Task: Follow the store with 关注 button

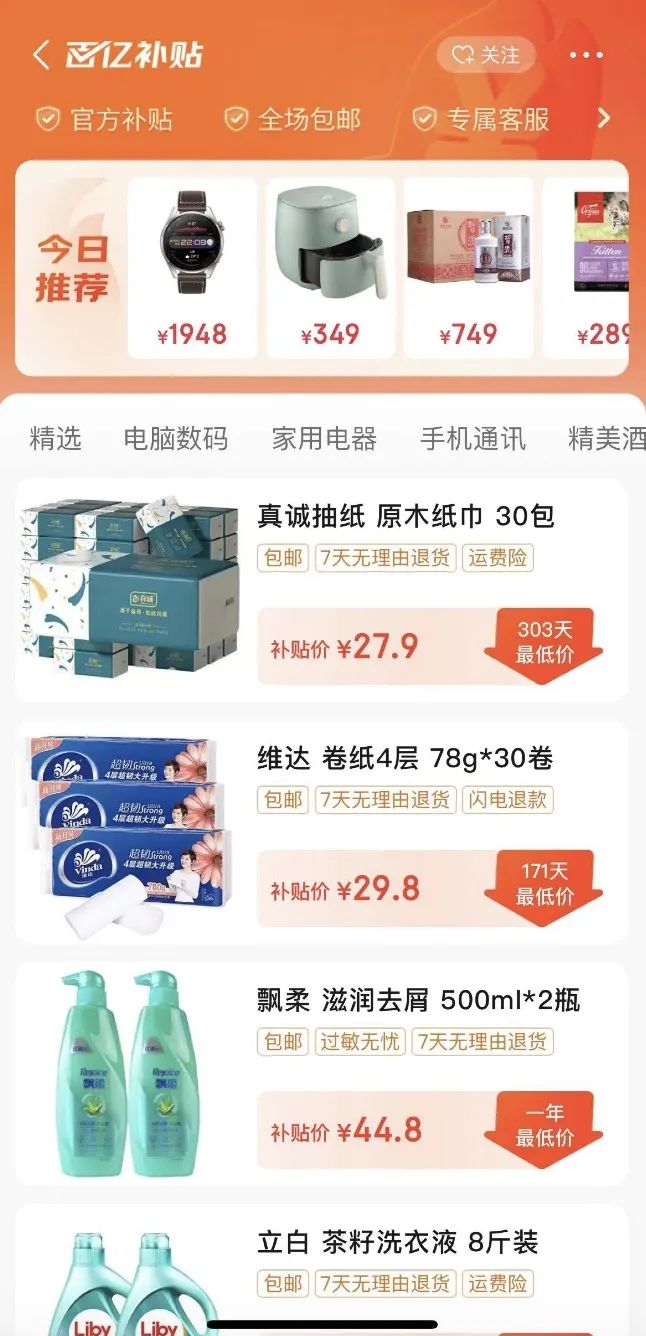Action: 486,55
